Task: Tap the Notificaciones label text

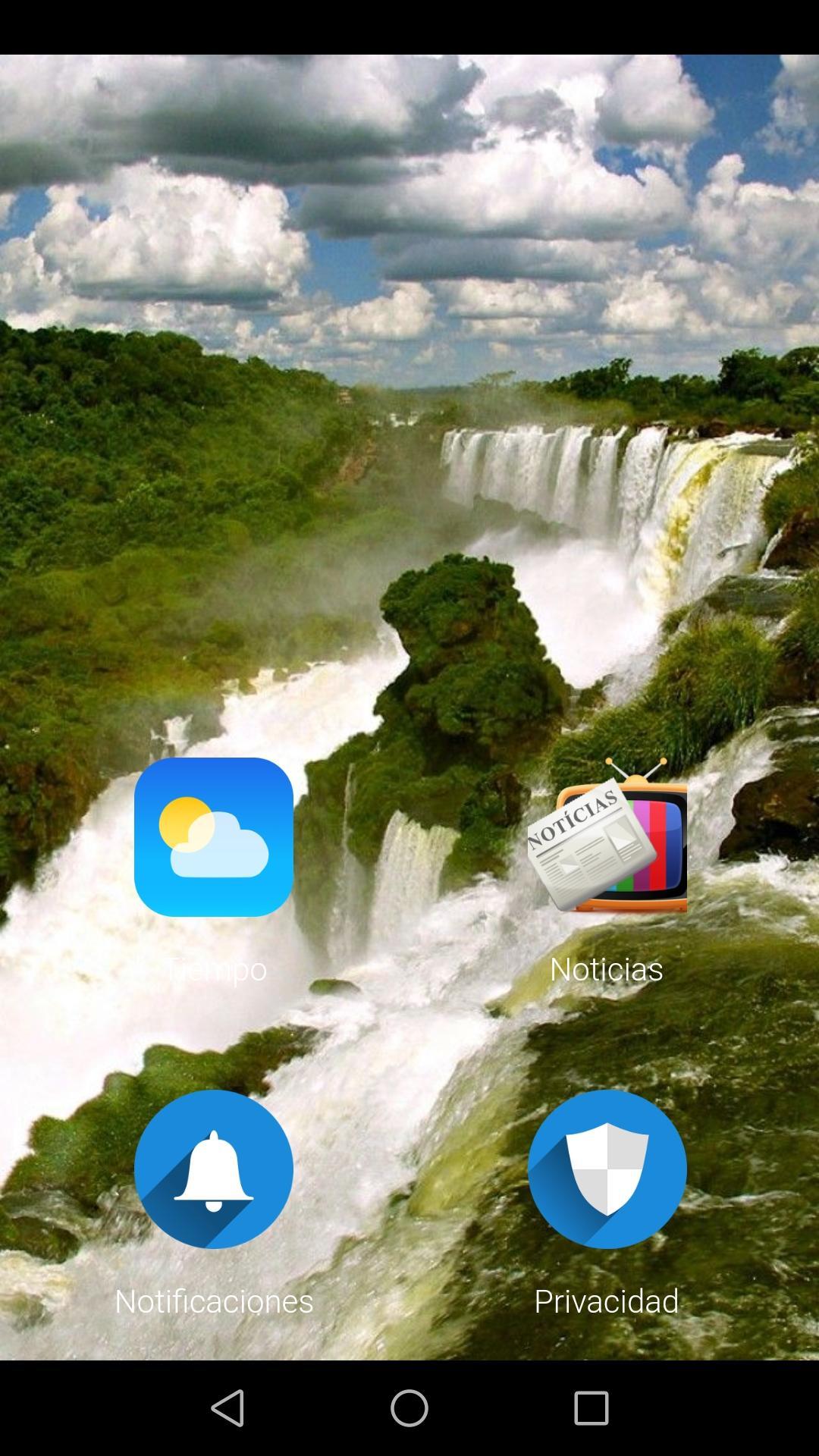Action: [x=213, y=1301]
